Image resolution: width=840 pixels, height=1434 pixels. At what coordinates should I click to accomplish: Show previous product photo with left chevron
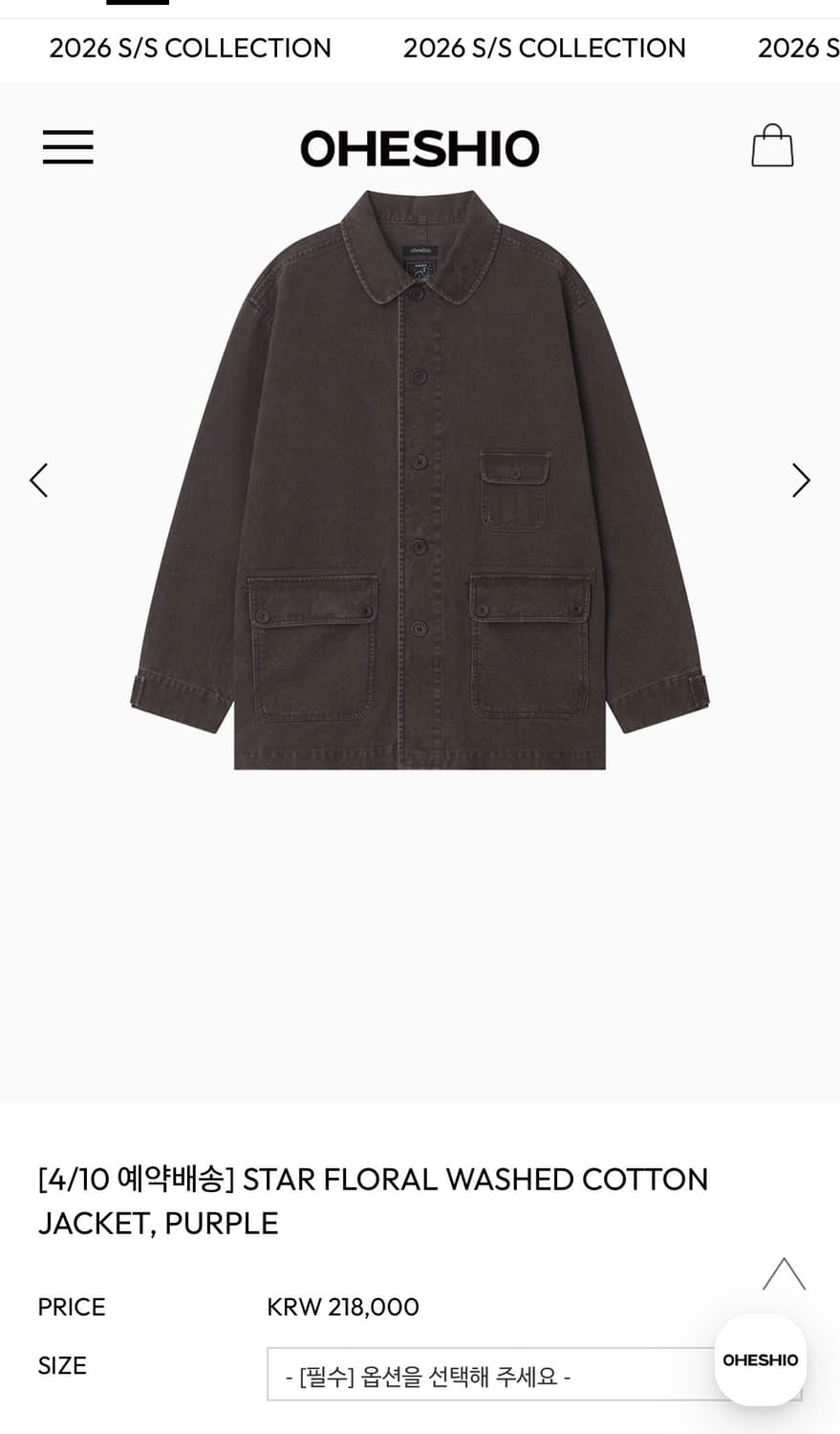point(39,479)
